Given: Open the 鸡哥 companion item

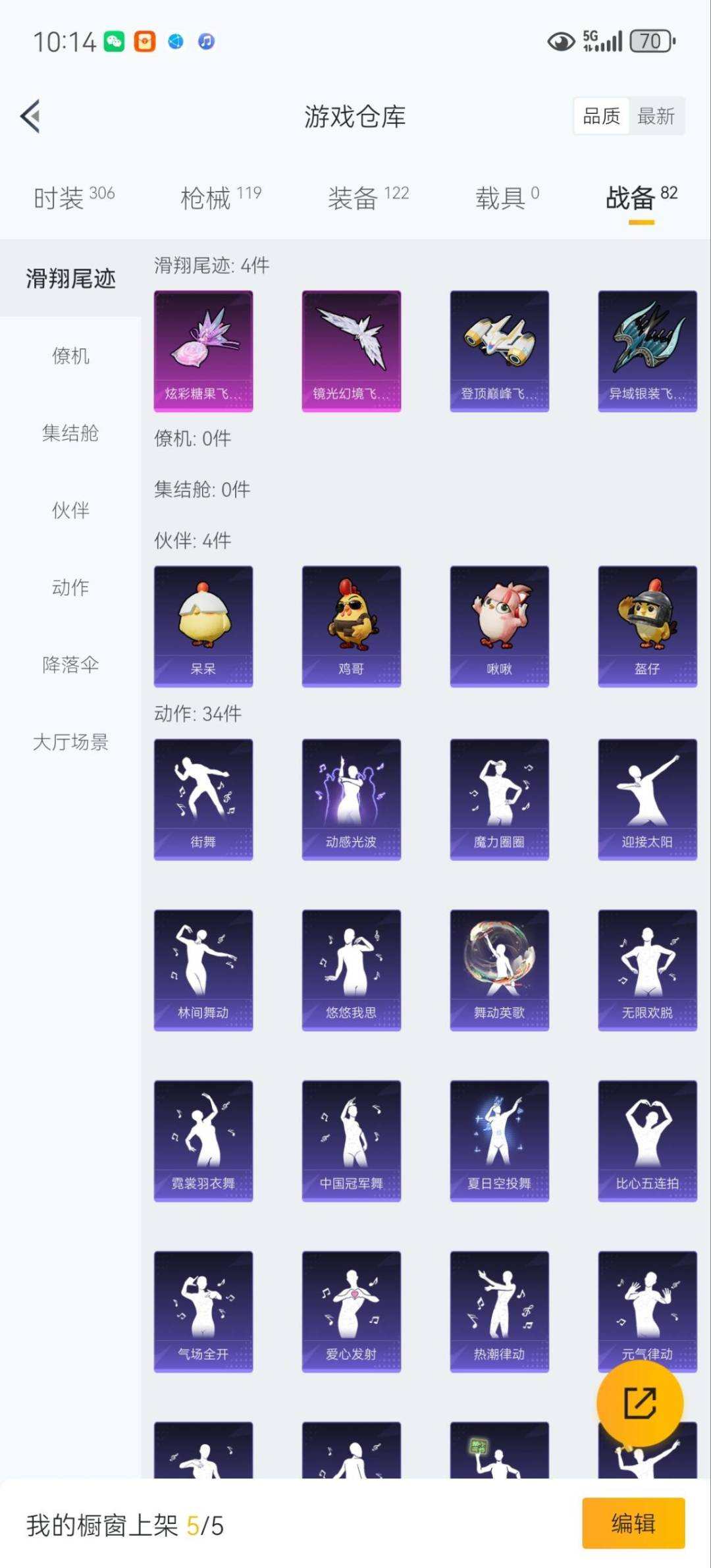Looking at the screenshot, I should point(351,624).
